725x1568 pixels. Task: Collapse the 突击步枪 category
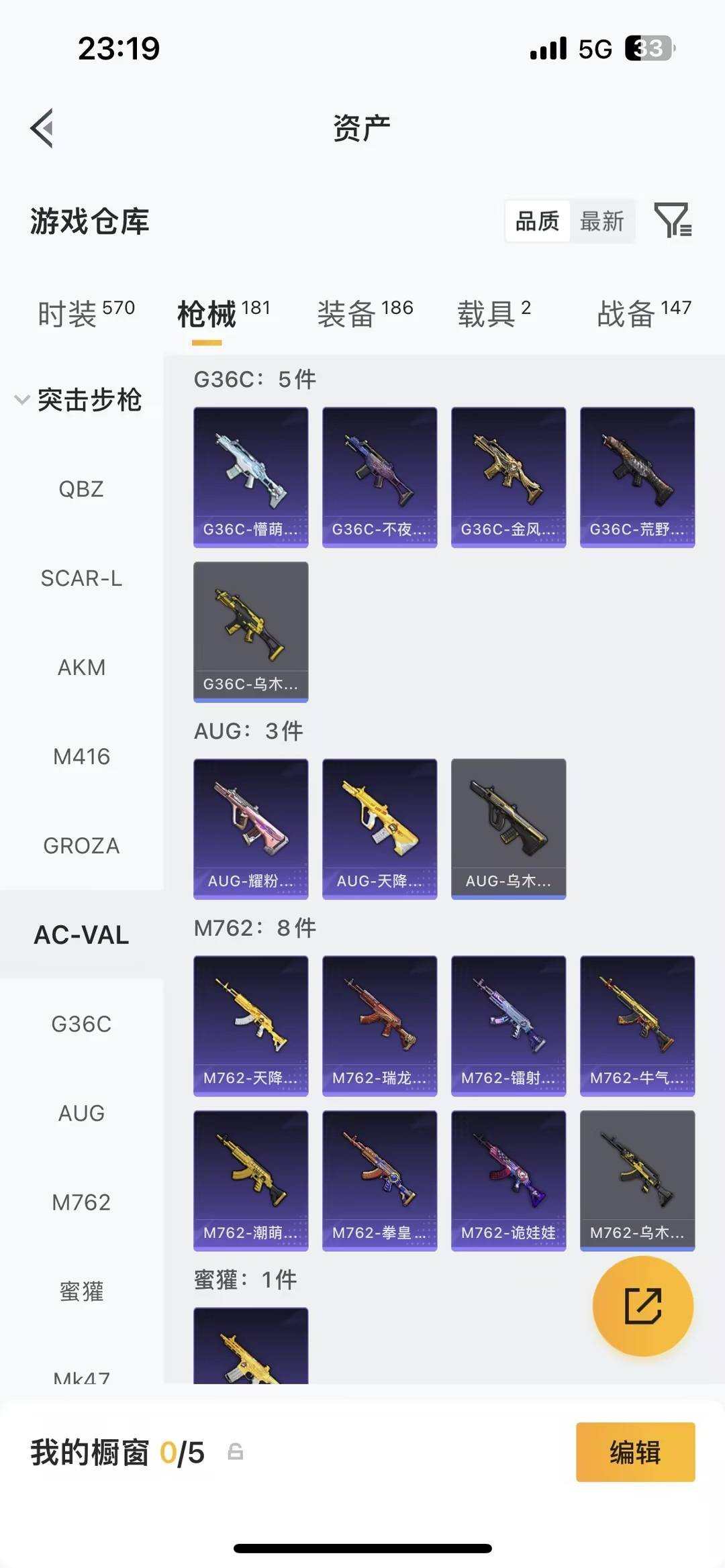point(79,400)
